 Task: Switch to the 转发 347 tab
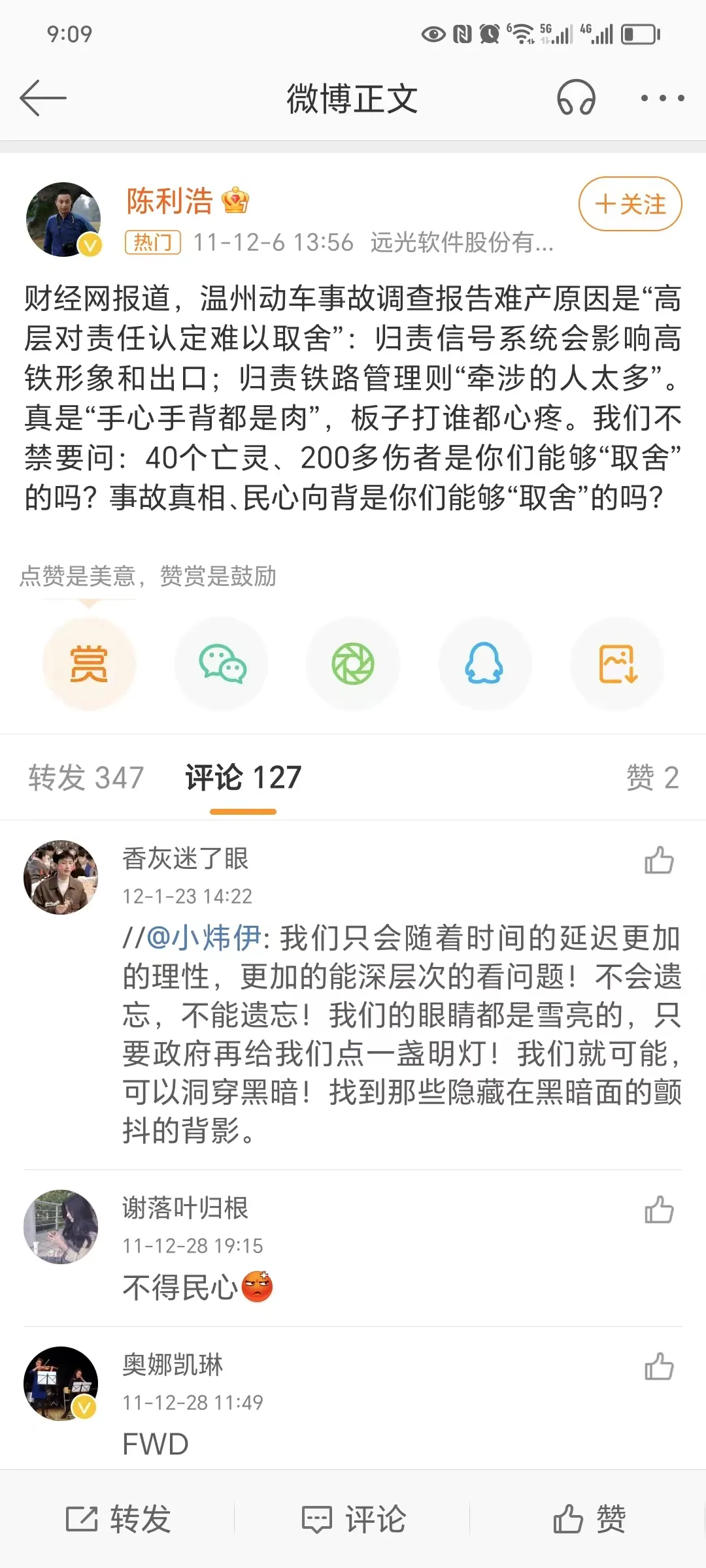coord(86,777)
